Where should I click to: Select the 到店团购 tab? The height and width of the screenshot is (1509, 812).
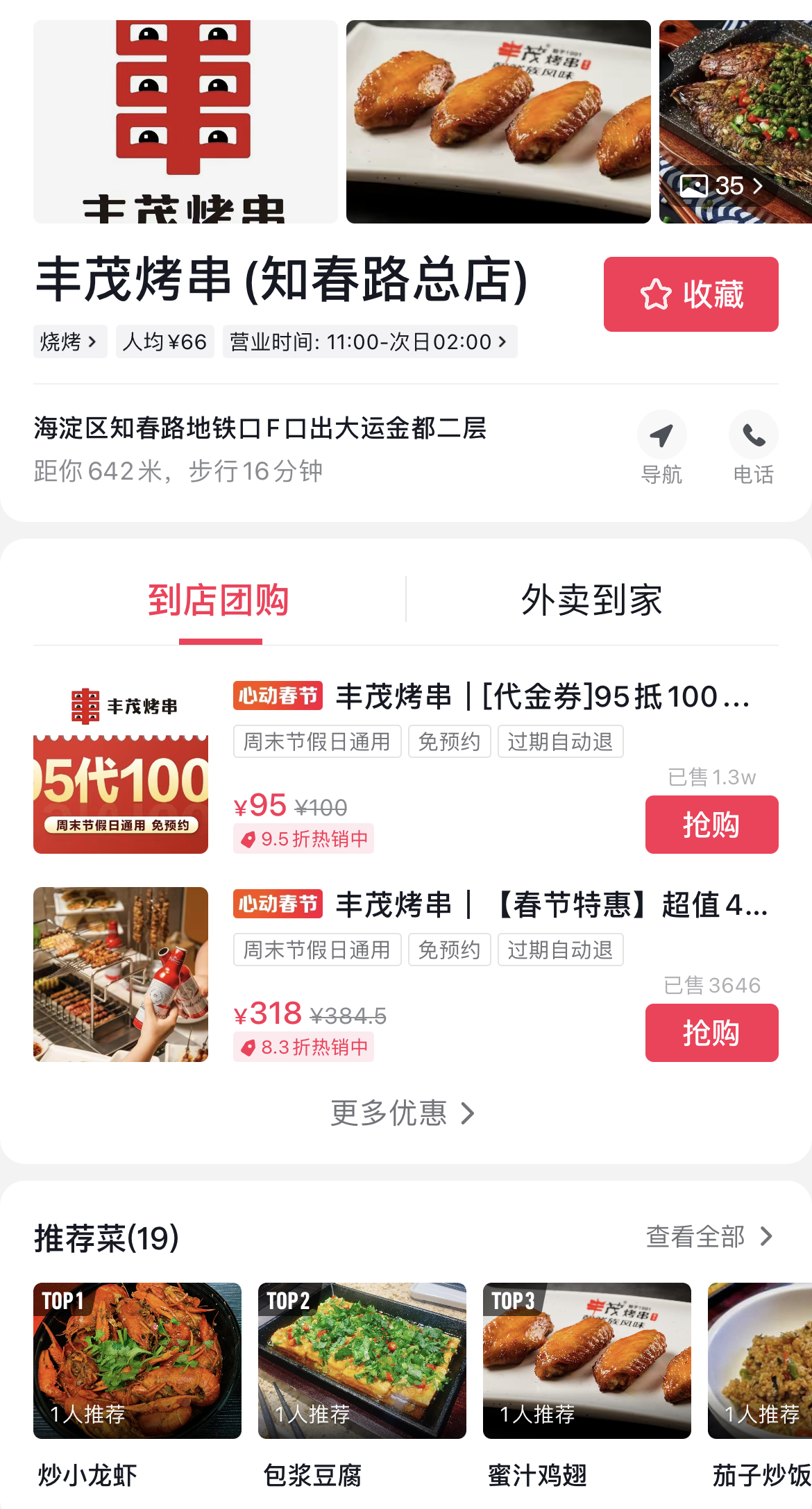(x=219, y=600)
